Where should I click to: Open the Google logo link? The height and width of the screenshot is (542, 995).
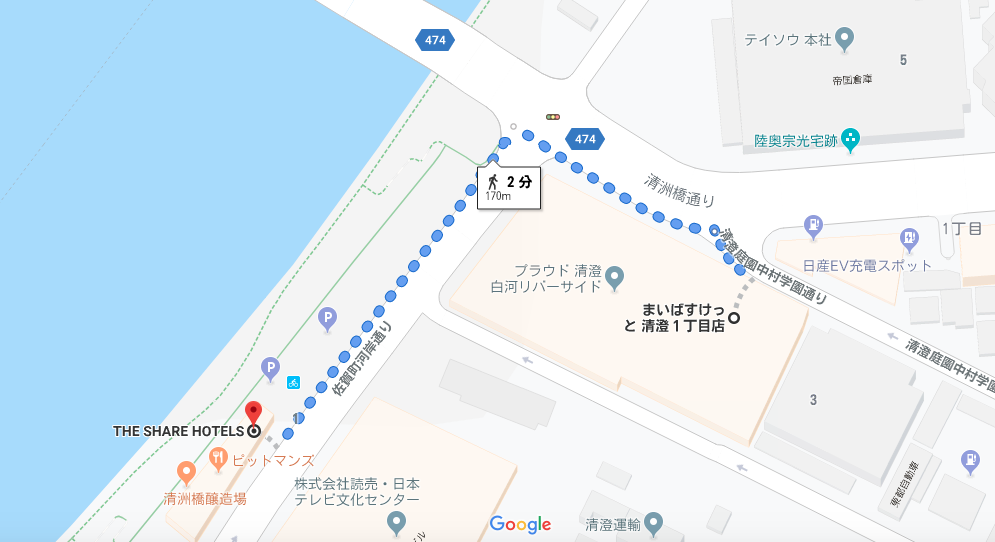(521, 524)
